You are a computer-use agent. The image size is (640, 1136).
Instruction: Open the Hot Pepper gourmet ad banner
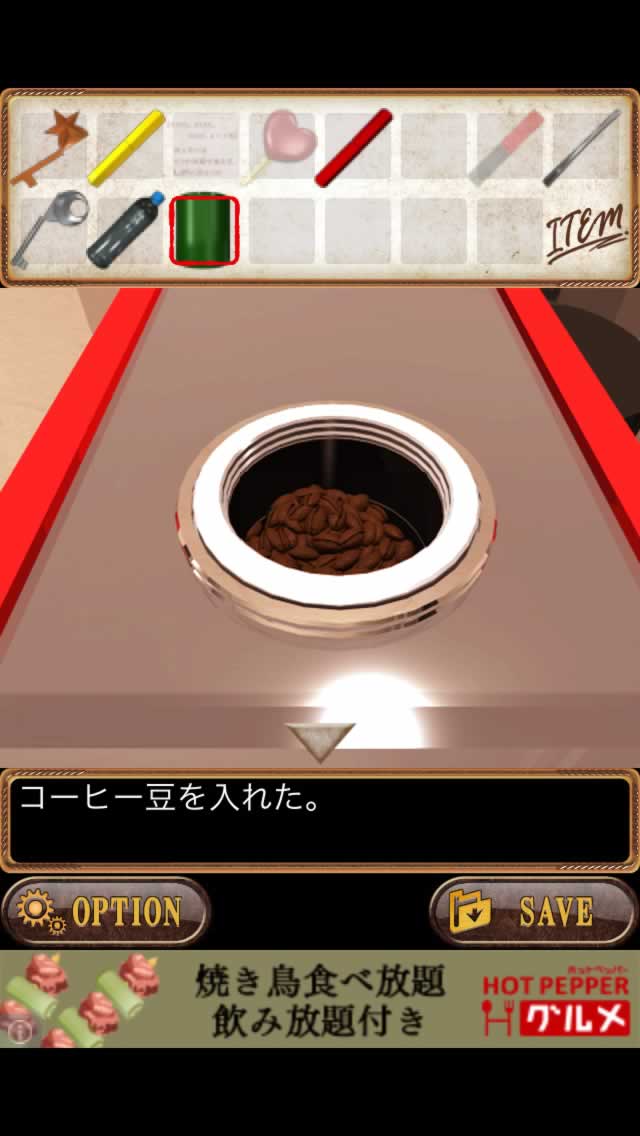point(320,1000)
